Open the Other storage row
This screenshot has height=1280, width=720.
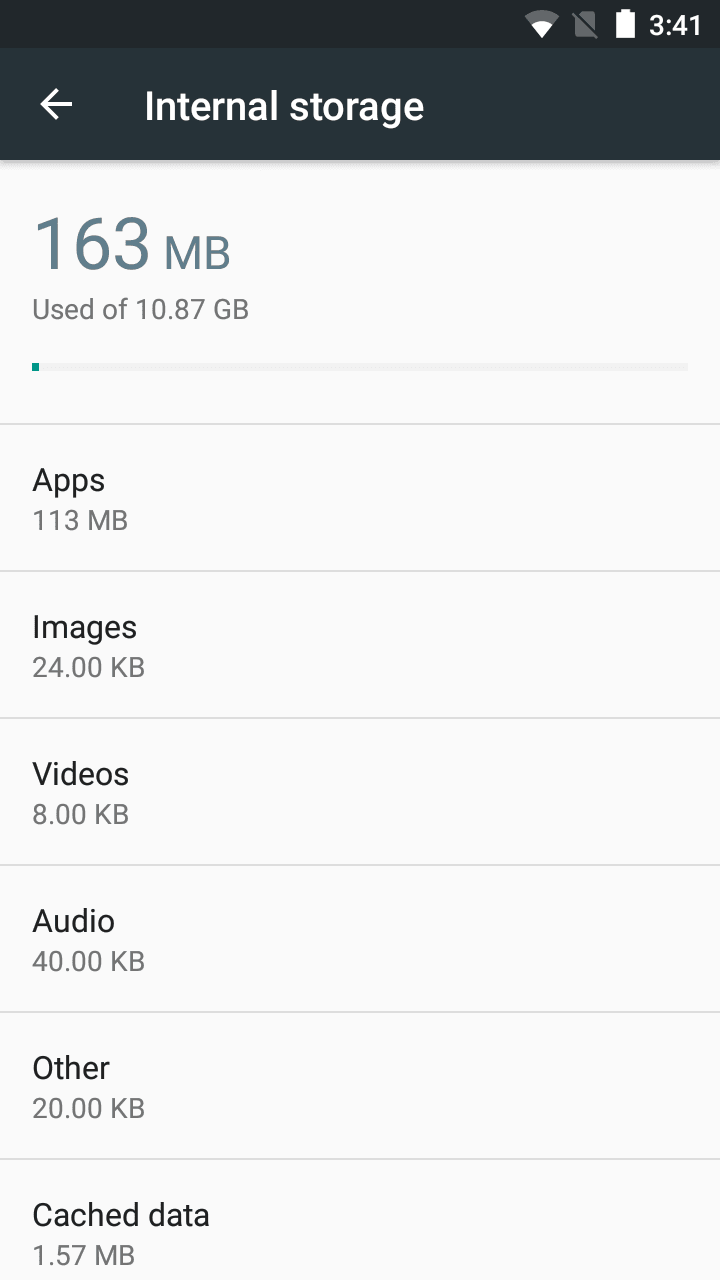(360, 1086)
